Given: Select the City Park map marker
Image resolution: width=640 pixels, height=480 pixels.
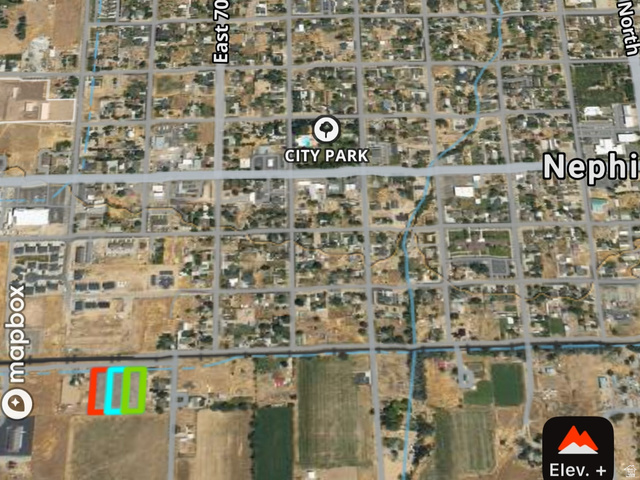Looking at the screenshot, I should (326, 129).
